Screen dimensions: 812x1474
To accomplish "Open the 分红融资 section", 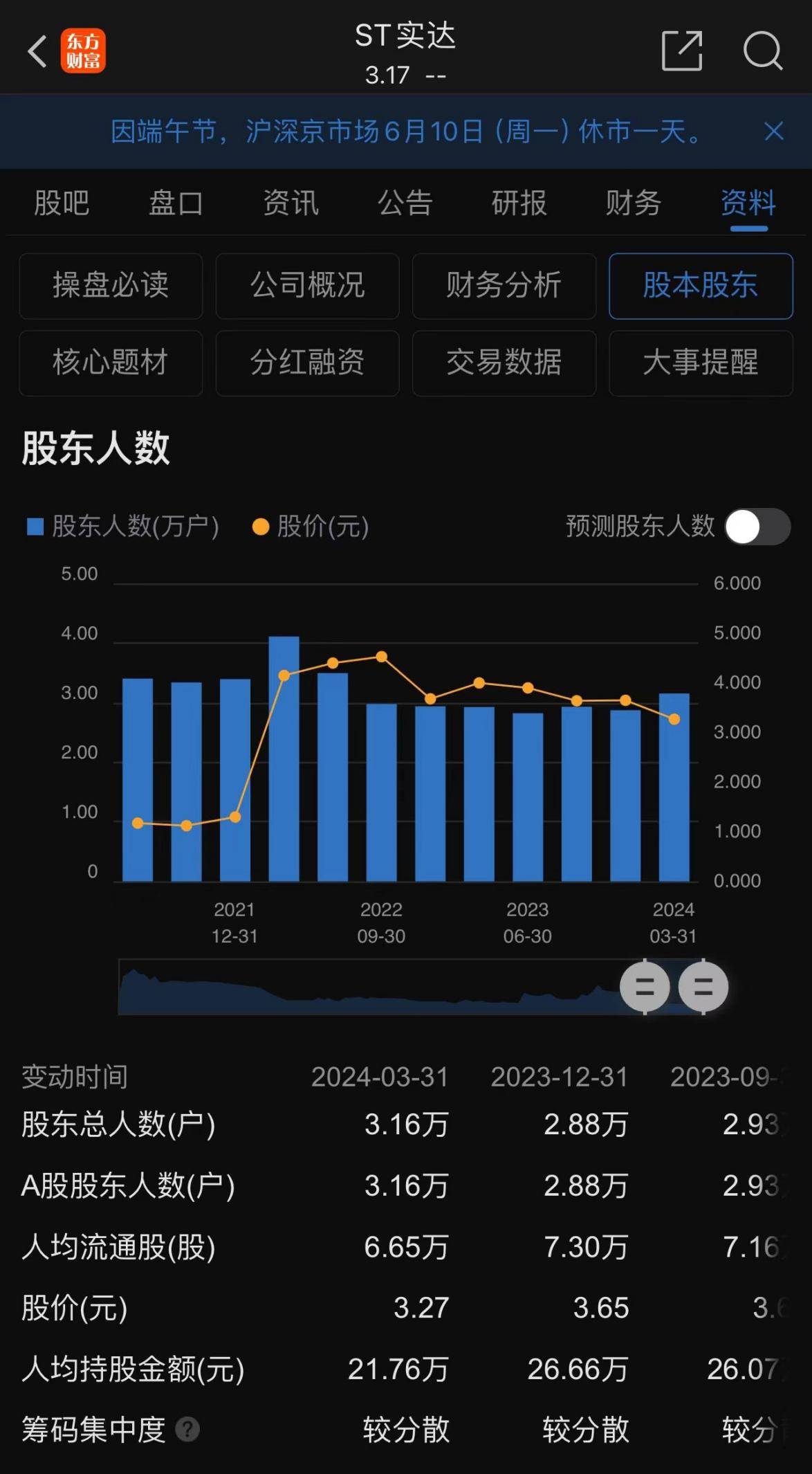I will (x=307, y=363).
